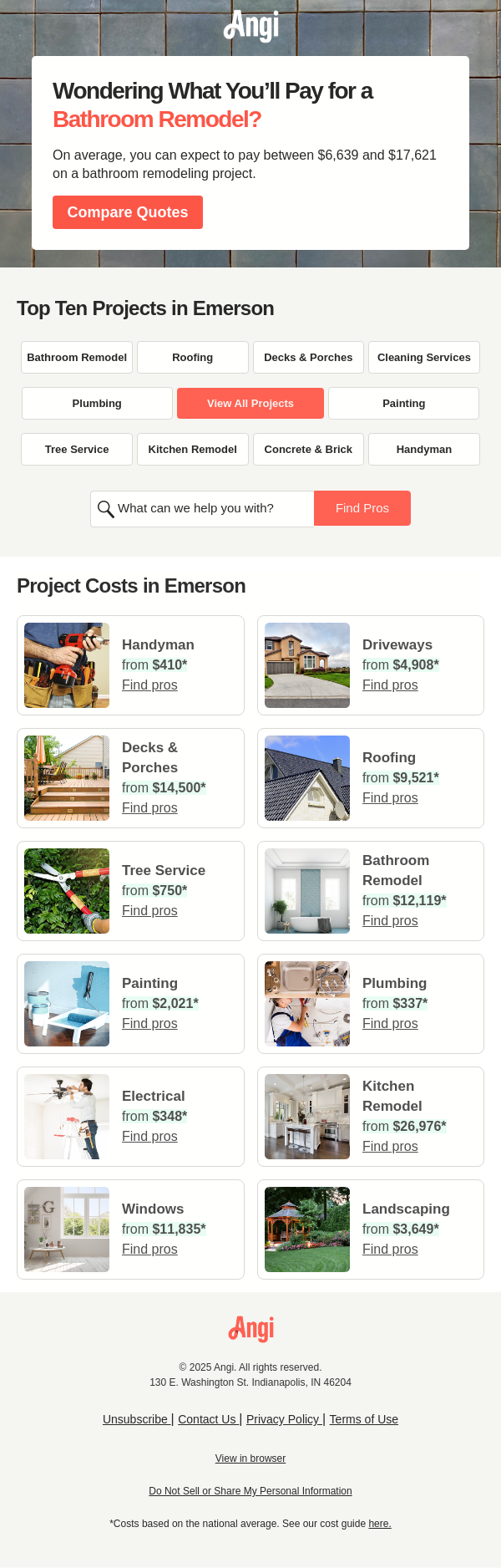Tap View All Projects
501x1568 pixels.
pos(250,403)
